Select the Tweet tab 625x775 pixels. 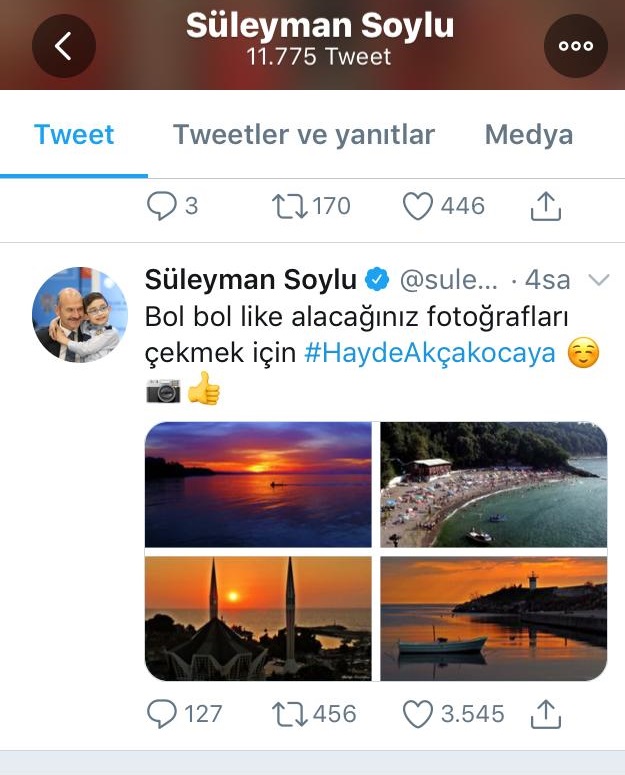74,135
